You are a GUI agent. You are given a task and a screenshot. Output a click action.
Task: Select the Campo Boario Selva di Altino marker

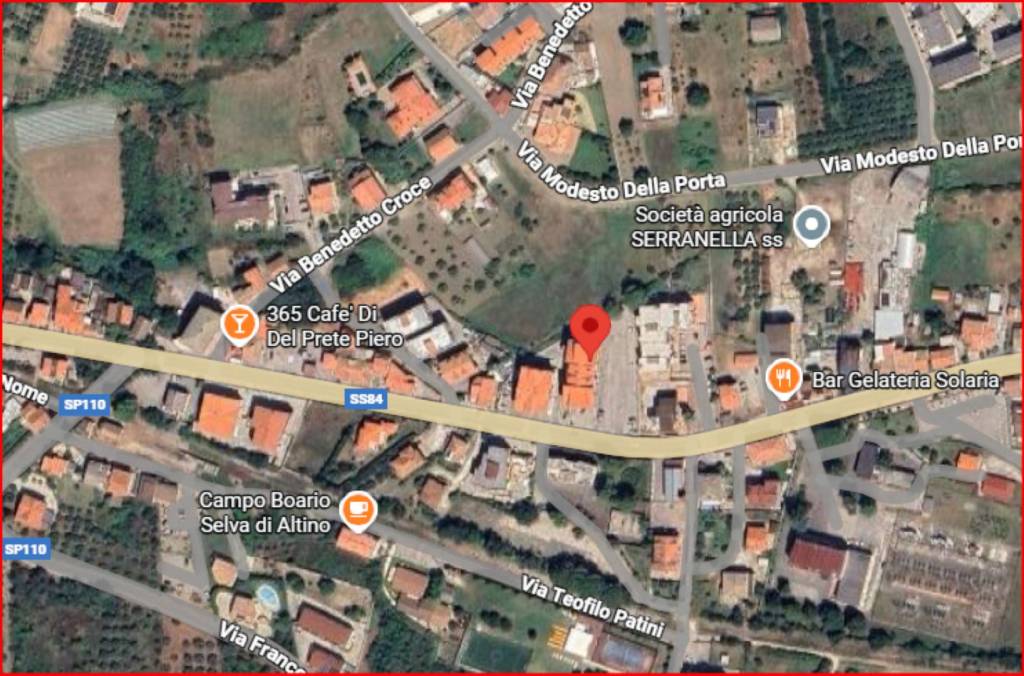pyautogui.click(x=357, y=509)
